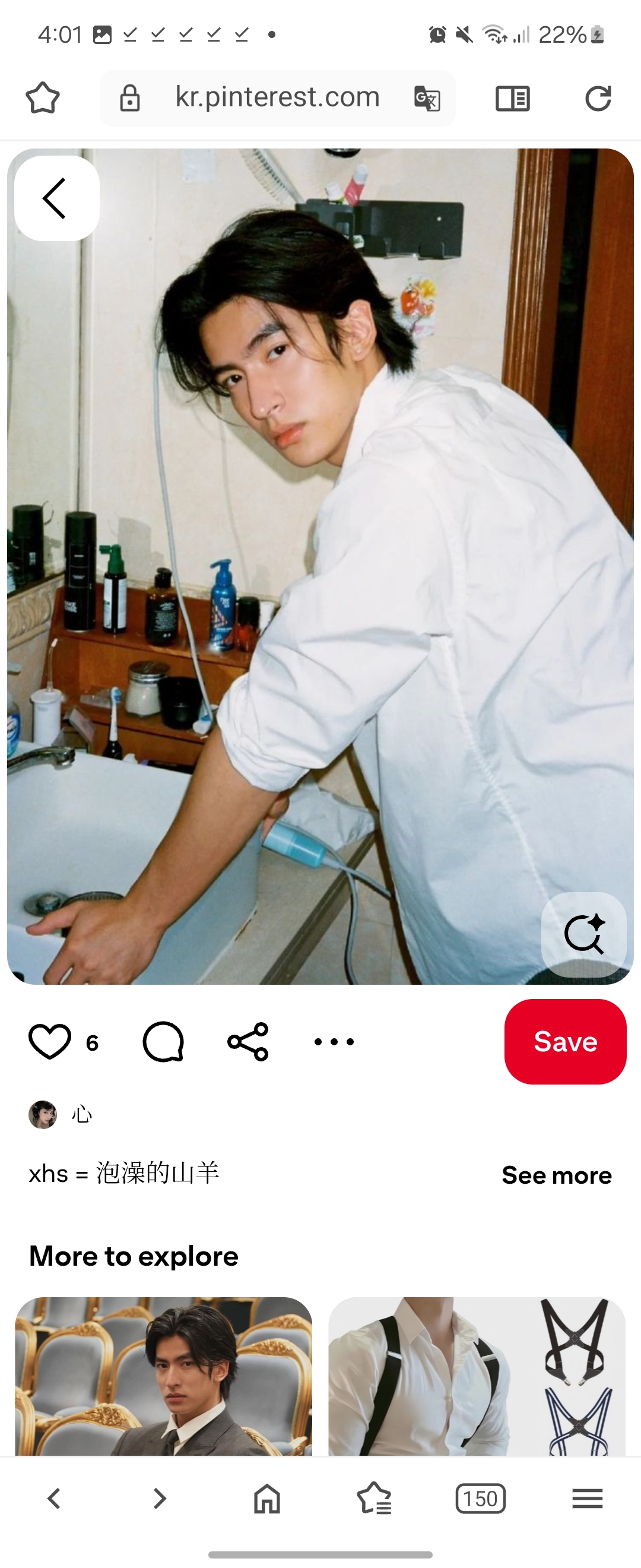This screenshot has width=641, height=1568.
Task: Open the pin creator's profile avatar
Action: point(43,1114)
